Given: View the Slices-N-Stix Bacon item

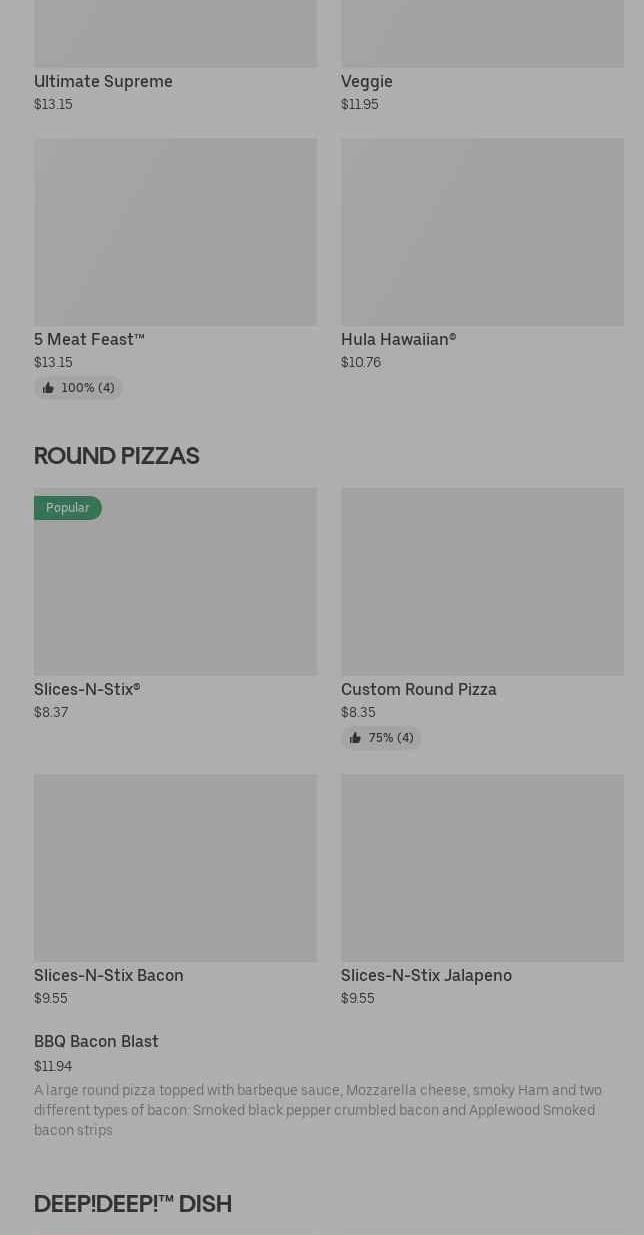Looking at the screenshot, I should [175, 891].
